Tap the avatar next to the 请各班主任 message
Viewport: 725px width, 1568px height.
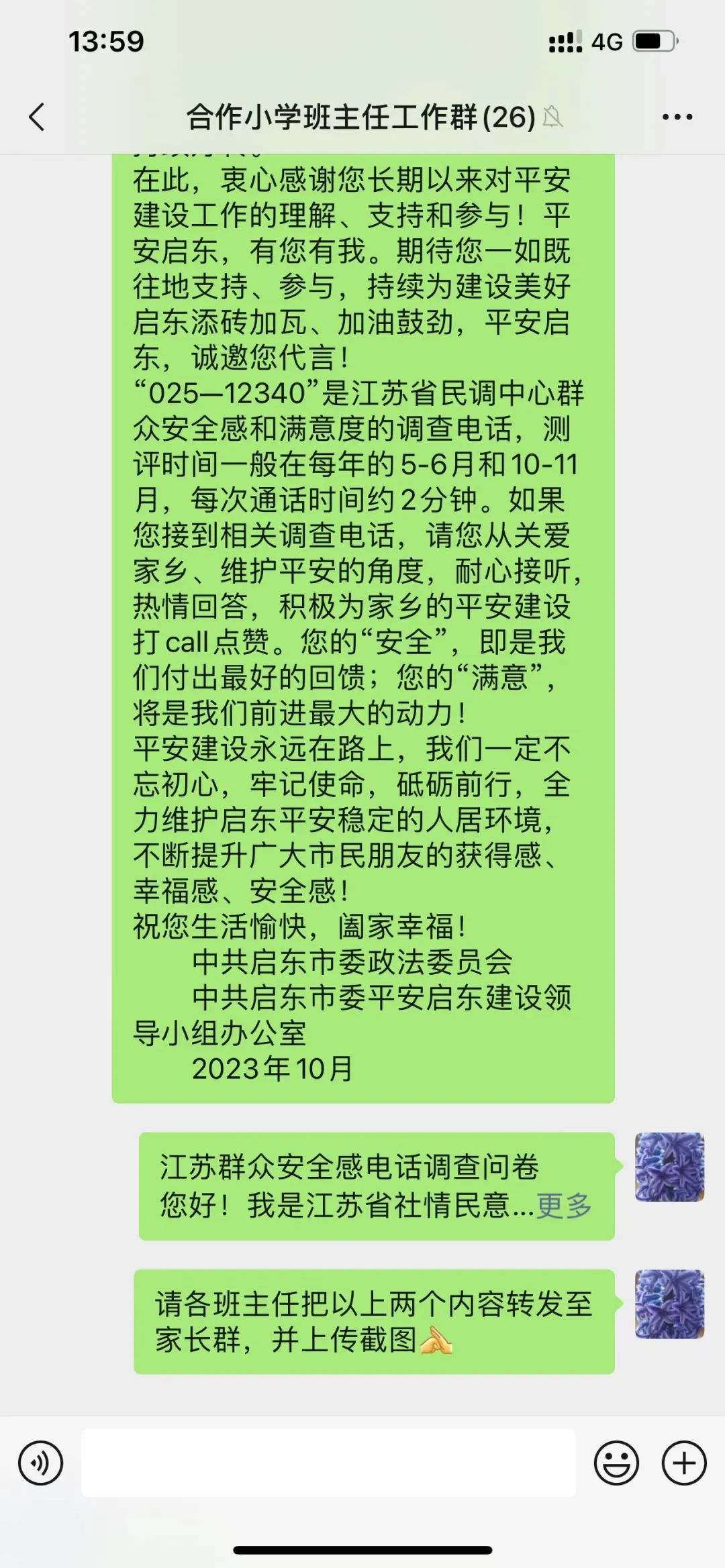click(x=669, y=1304)
